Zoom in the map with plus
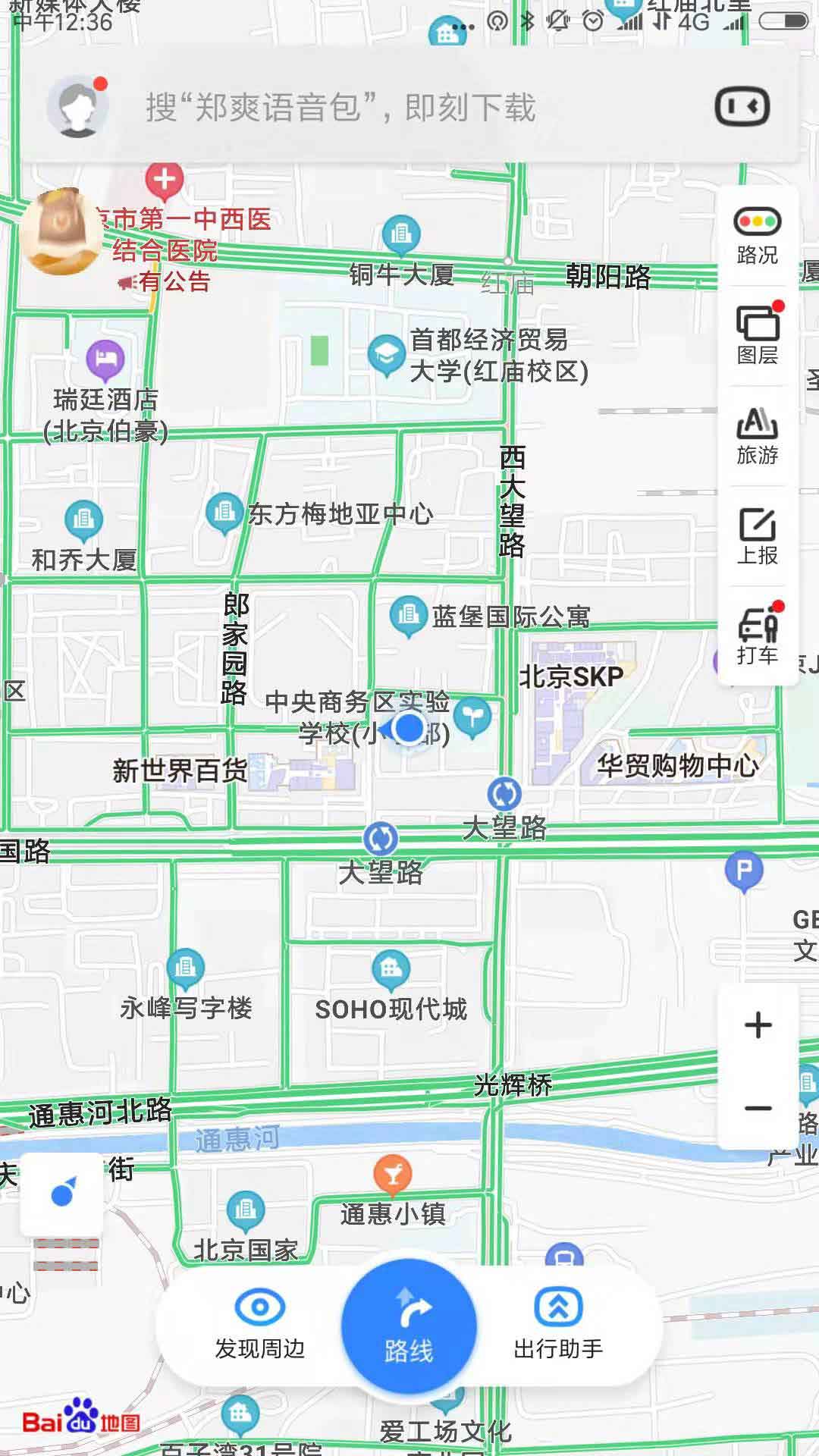 [x=758, y=1025]
